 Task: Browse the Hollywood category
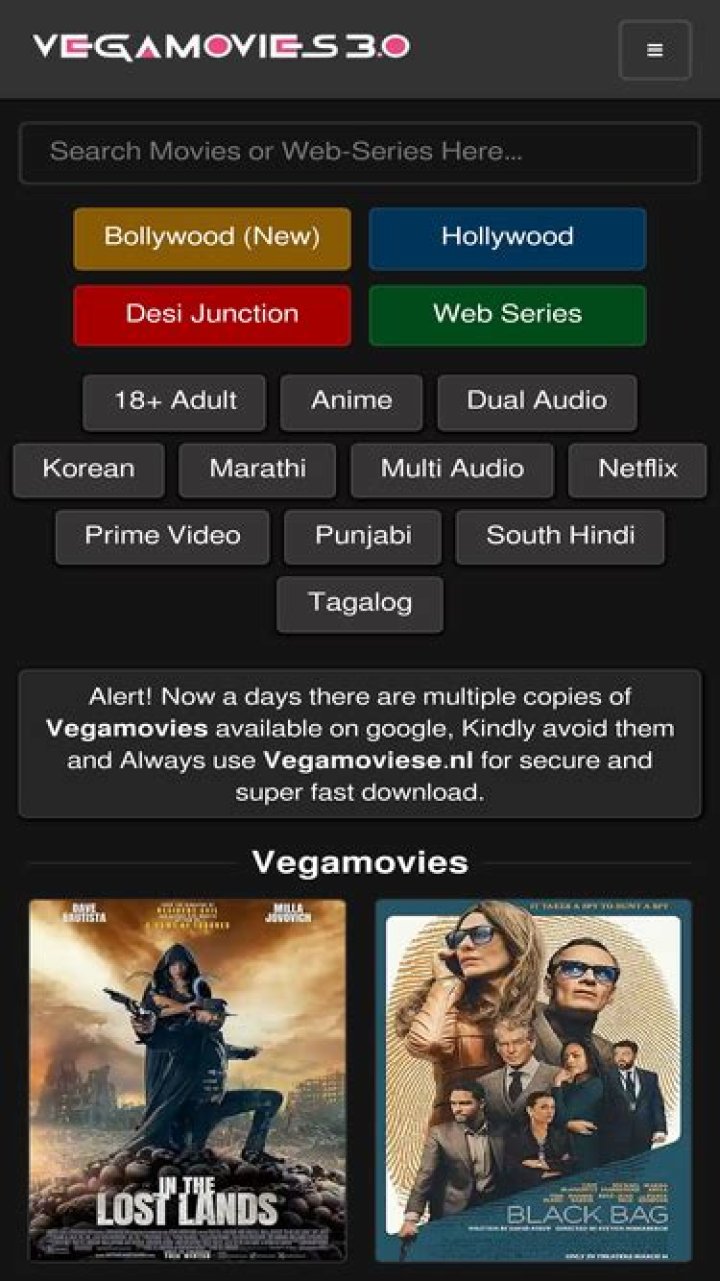507,238
